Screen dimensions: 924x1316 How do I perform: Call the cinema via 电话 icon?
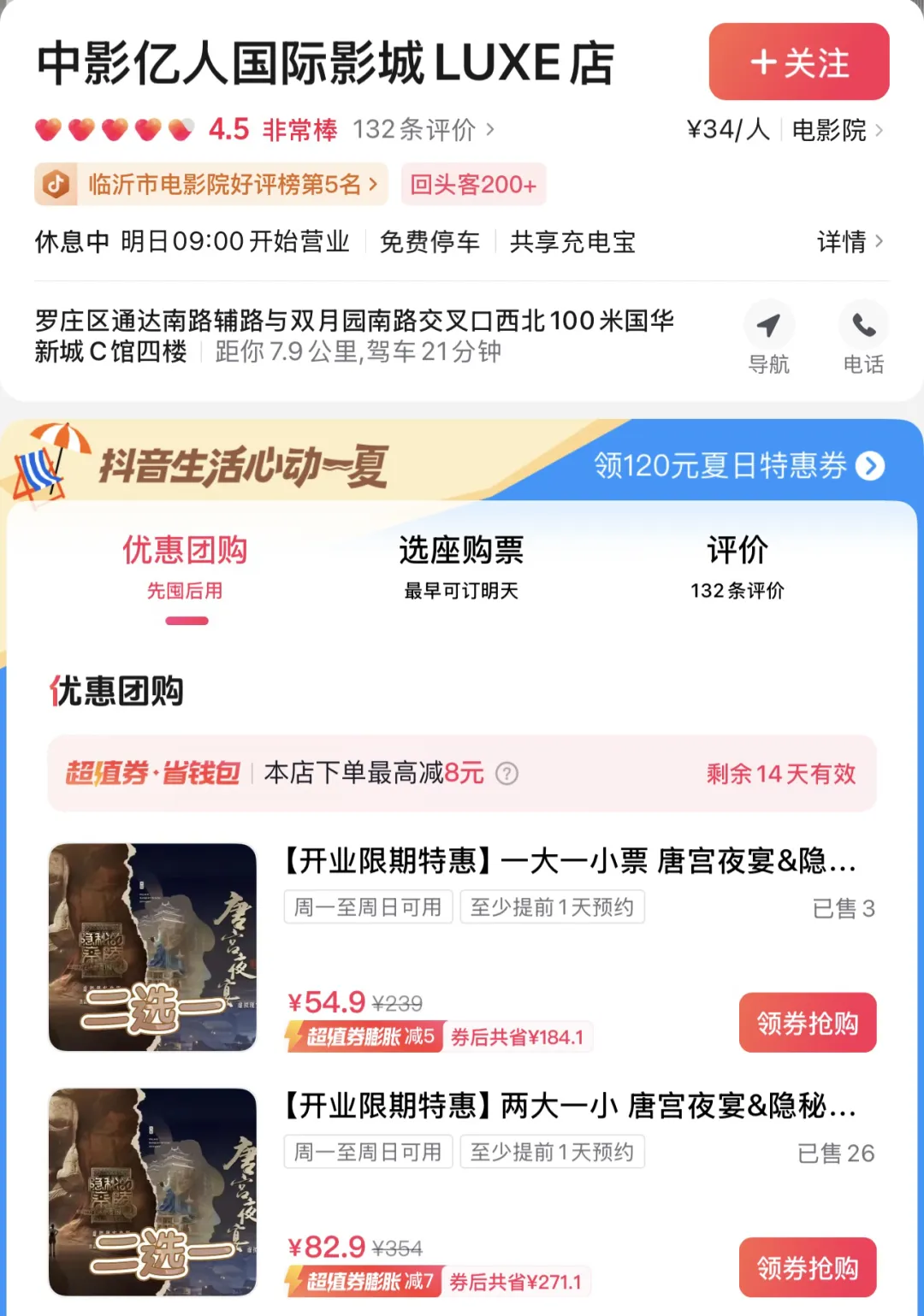point(863,337)
